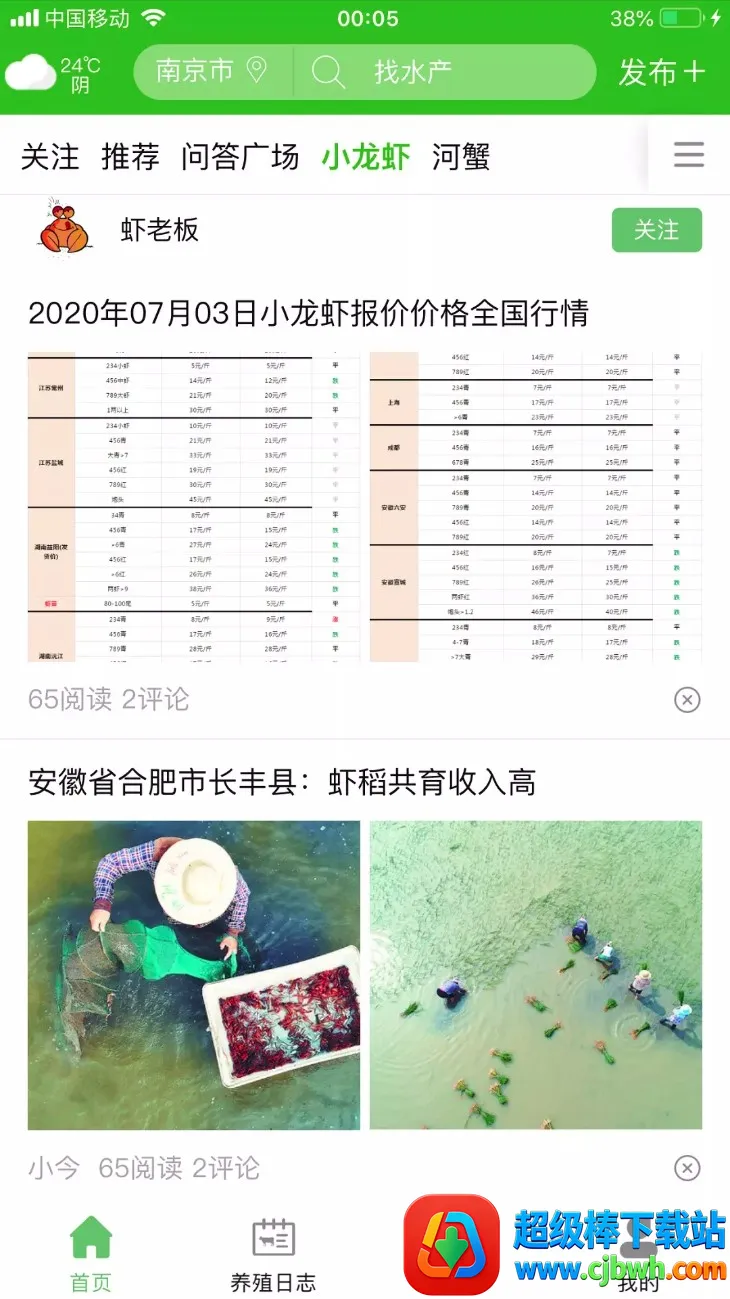Tap 发布 + to publish a post

661,72
